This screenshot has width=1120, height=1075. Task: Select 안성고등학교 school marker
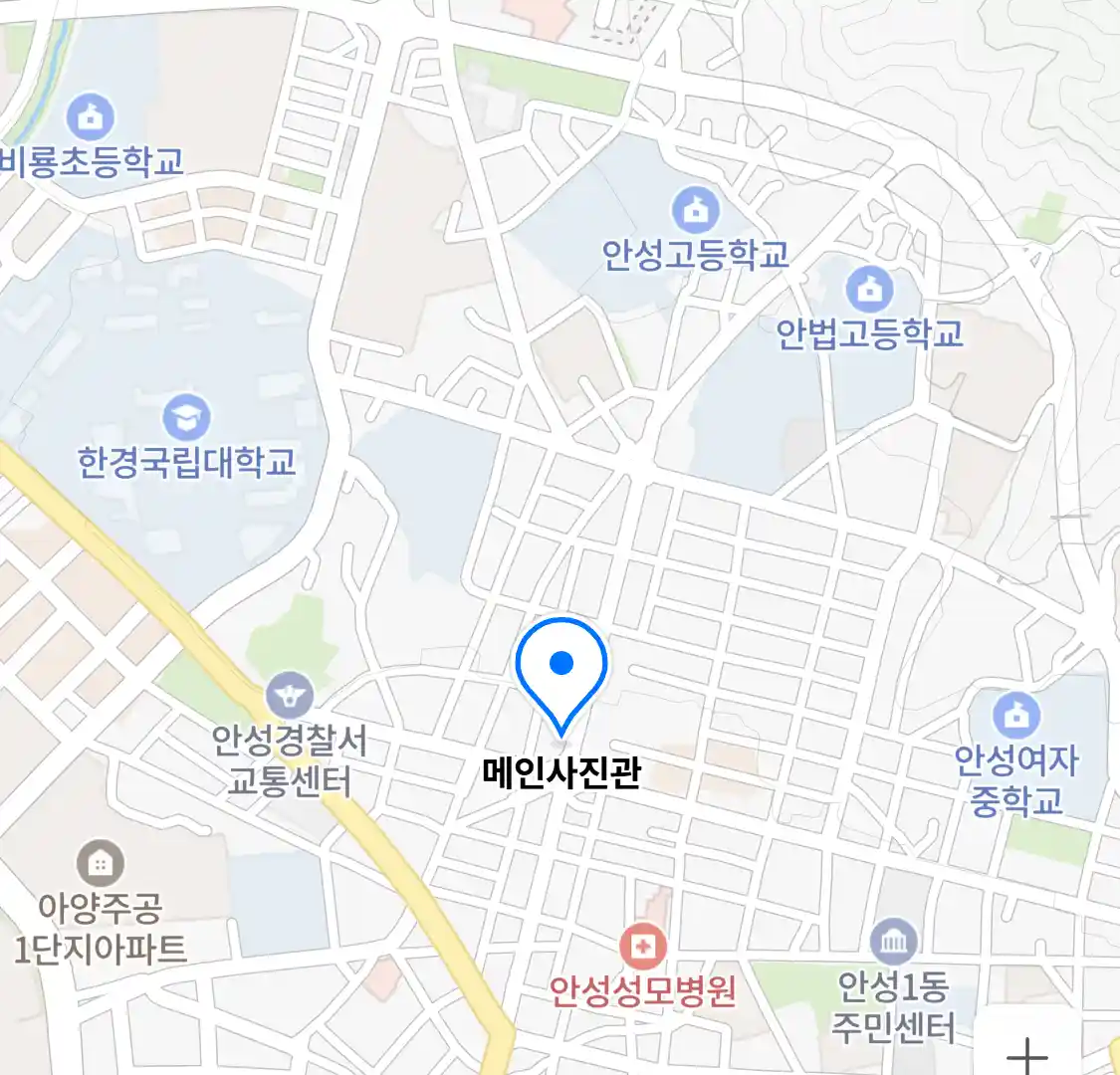(695, 209)
